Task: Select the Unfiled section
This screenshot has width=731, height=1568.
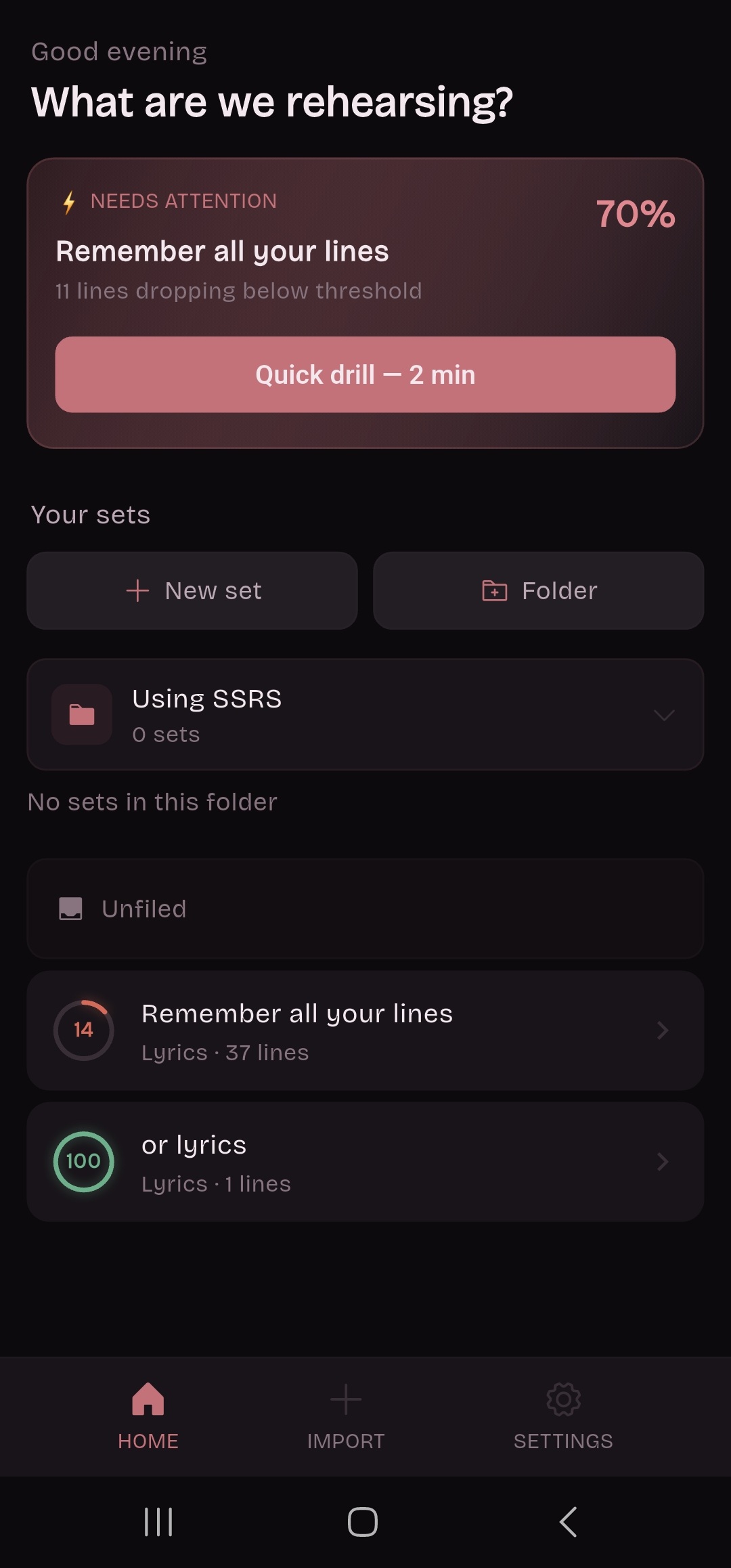Action: (x=365, y=907)
